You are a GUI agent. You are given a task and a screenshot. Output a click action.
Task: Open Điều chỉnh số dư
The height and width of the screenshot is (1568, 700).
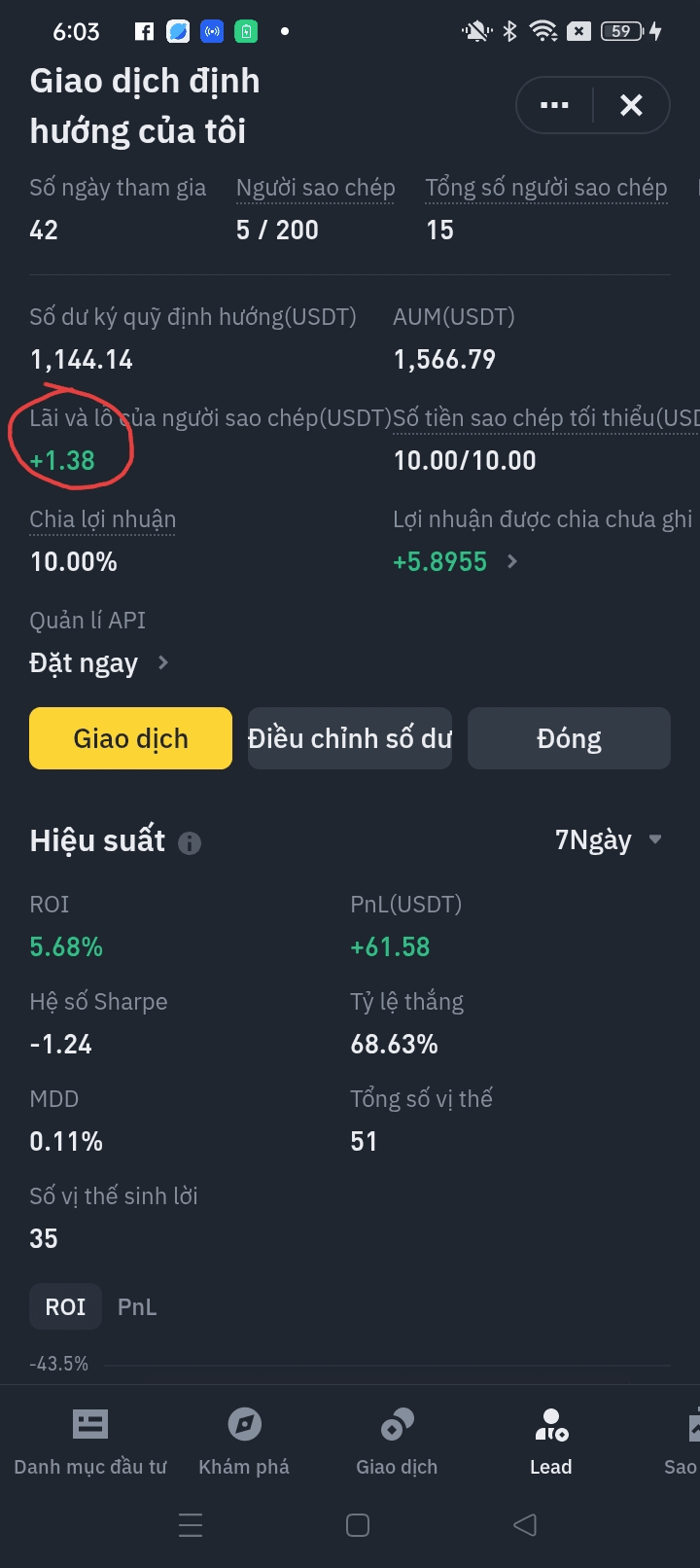[x=350, y=738]
